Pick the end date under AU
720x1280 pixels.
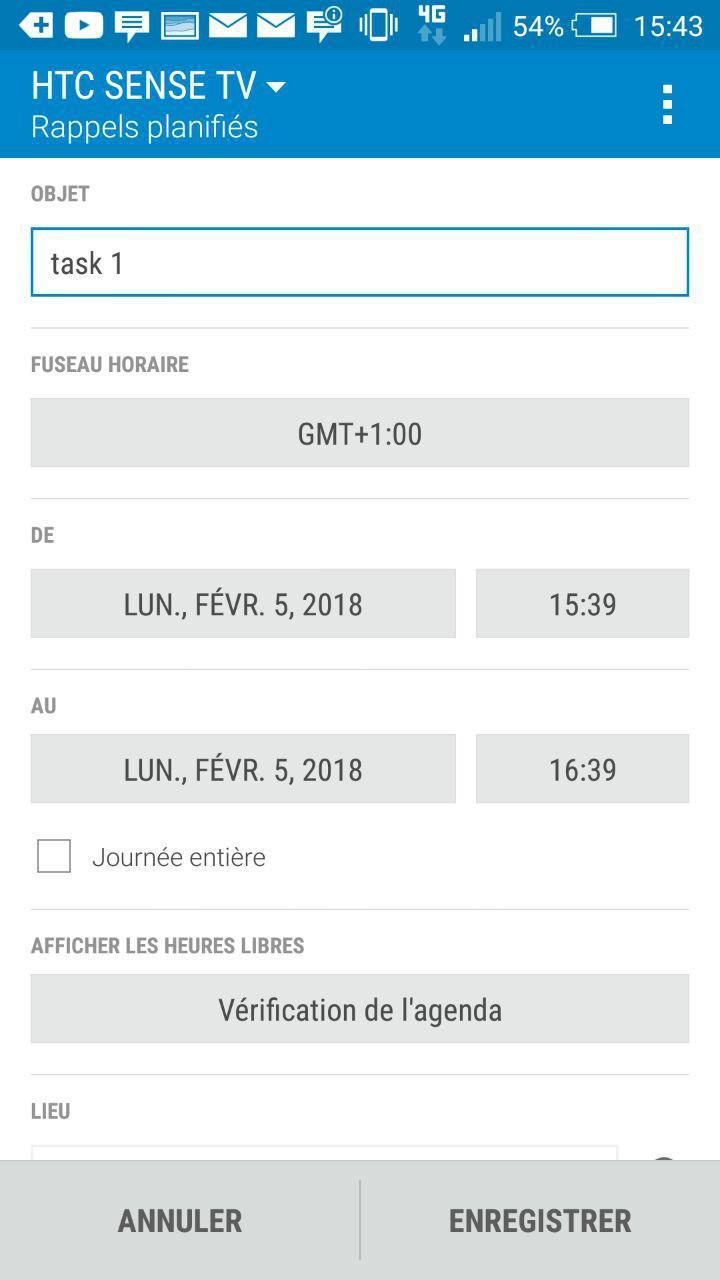pyautogui.click(x=243, y=769)
